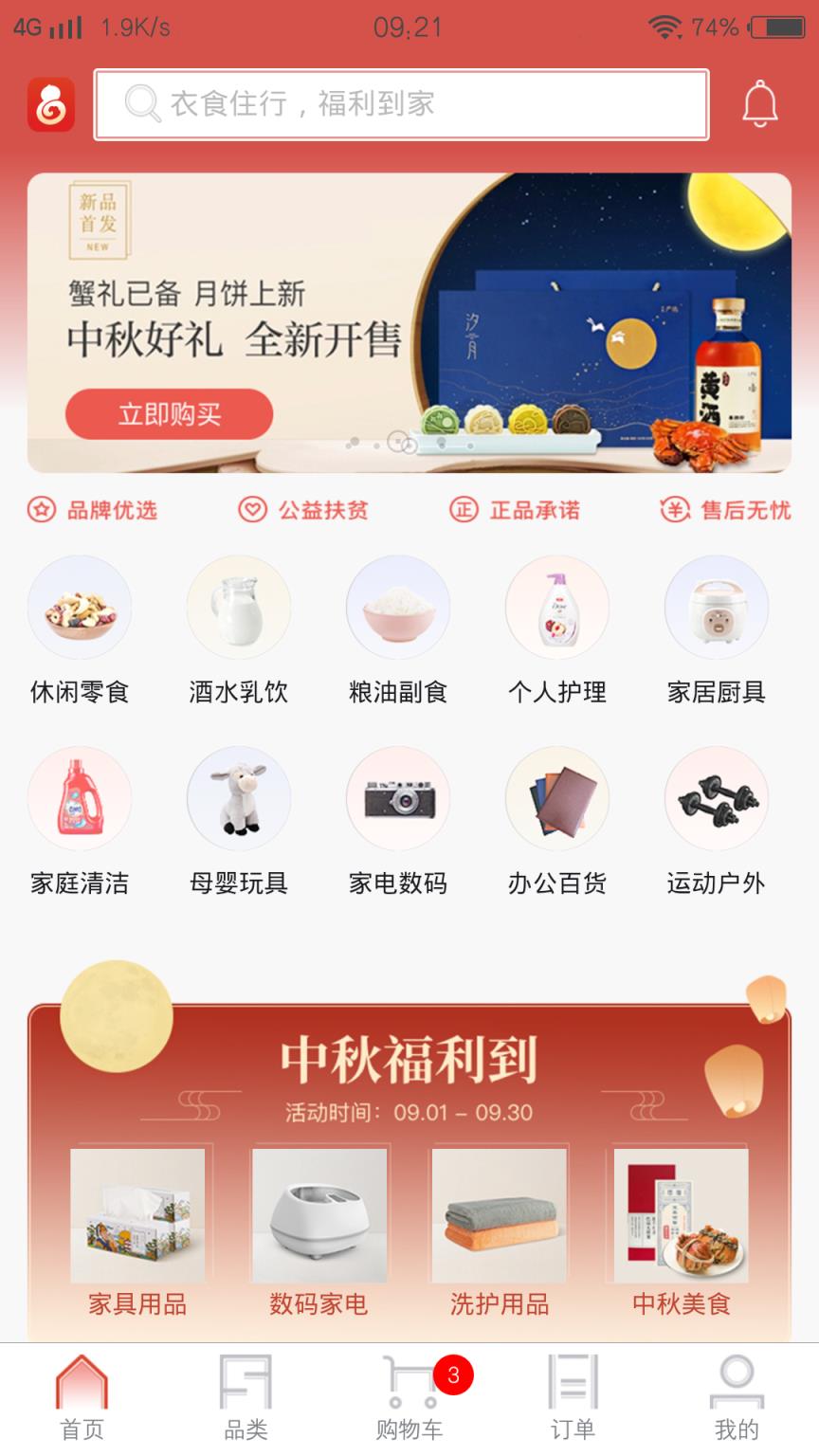
Task: Open the 购物车 cart with 3 items
Action: [x=408, y=1393]
